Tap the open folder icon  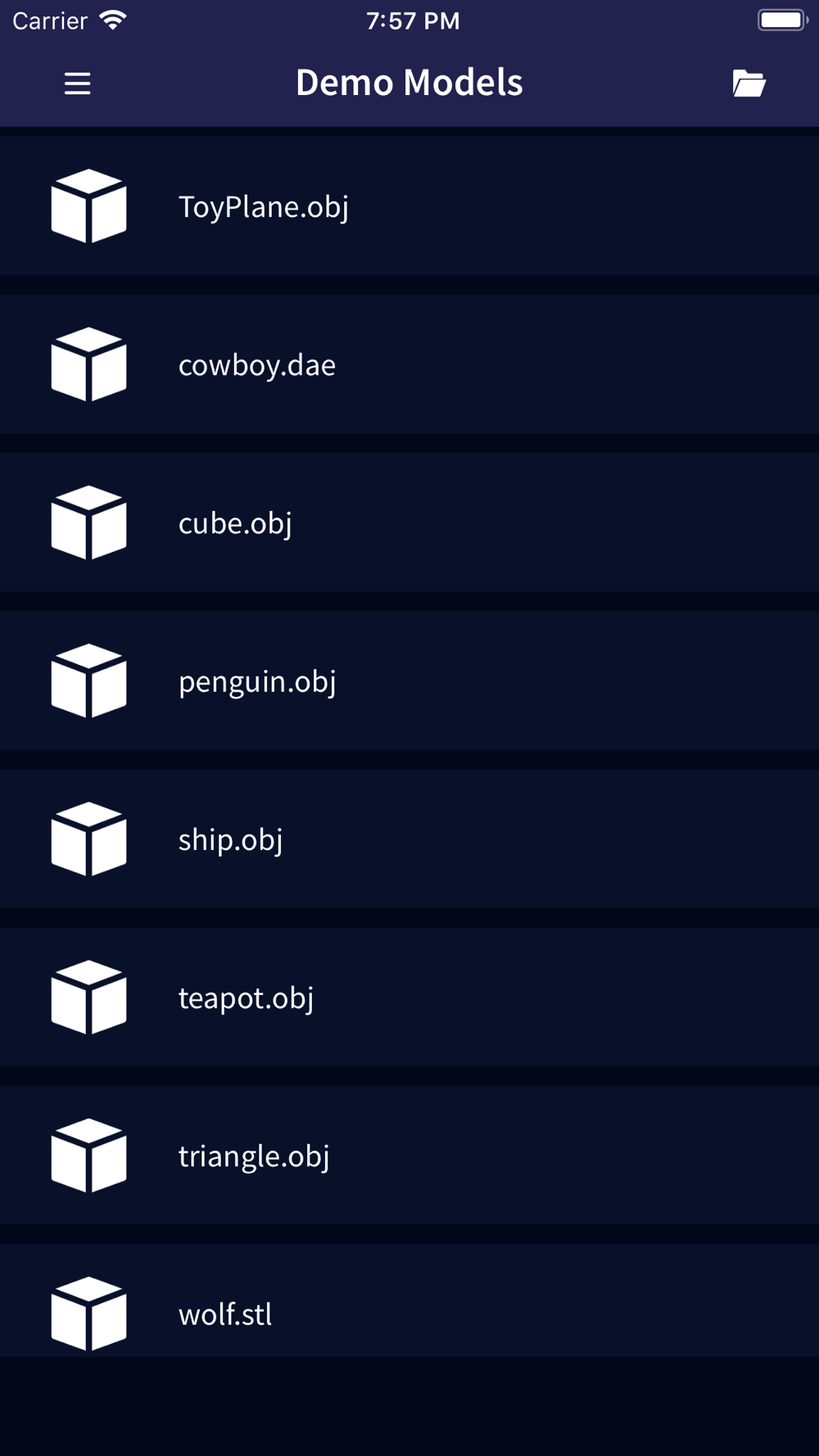(749, 84)
